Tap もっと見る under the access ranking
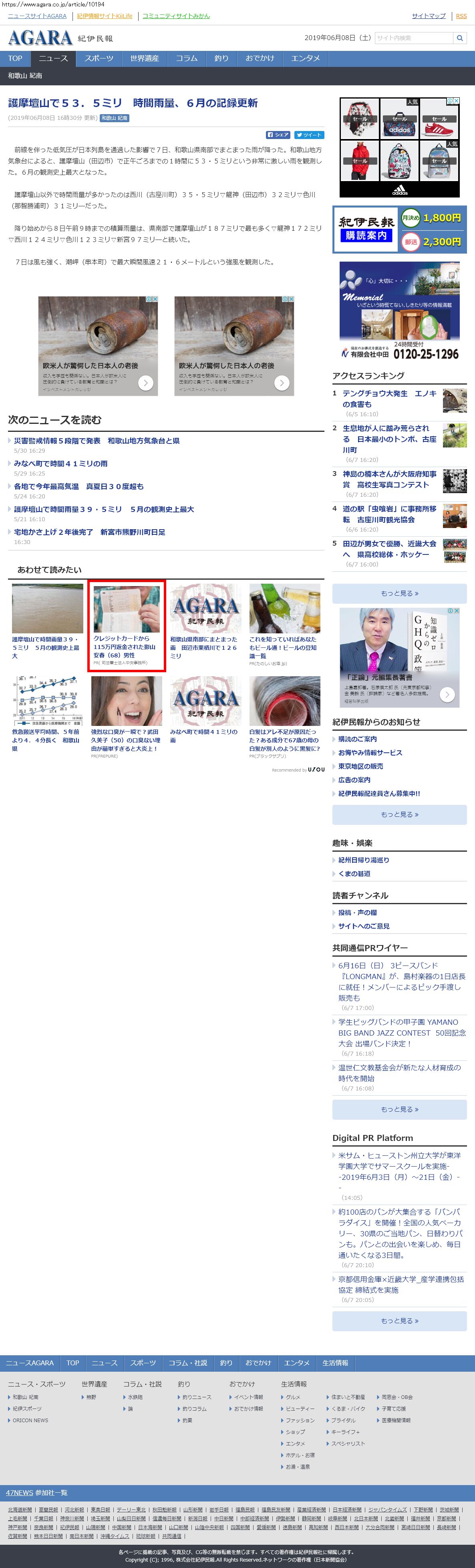 399,593
